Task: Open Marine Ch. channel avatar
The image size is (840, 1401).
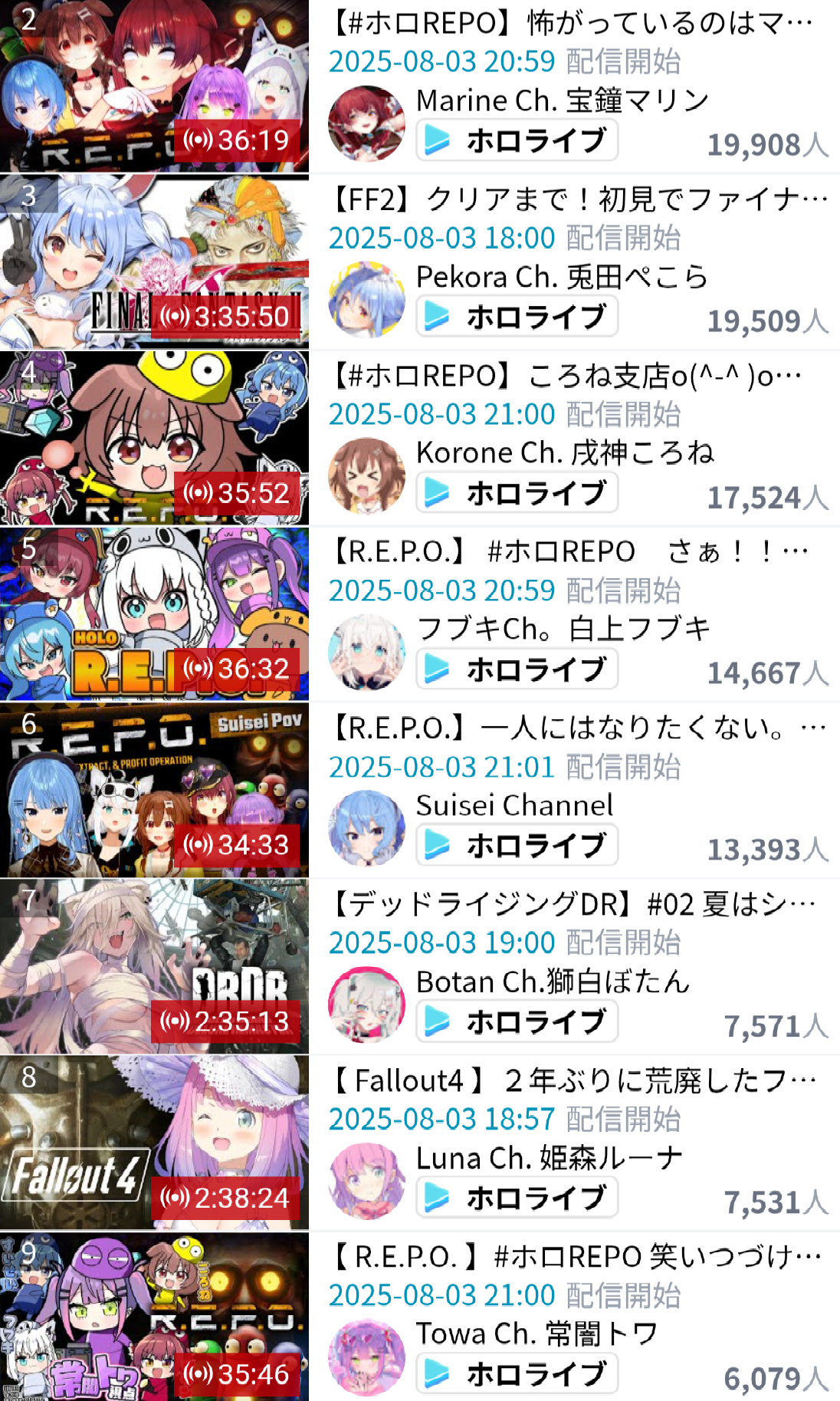Action: coord(366,123)
